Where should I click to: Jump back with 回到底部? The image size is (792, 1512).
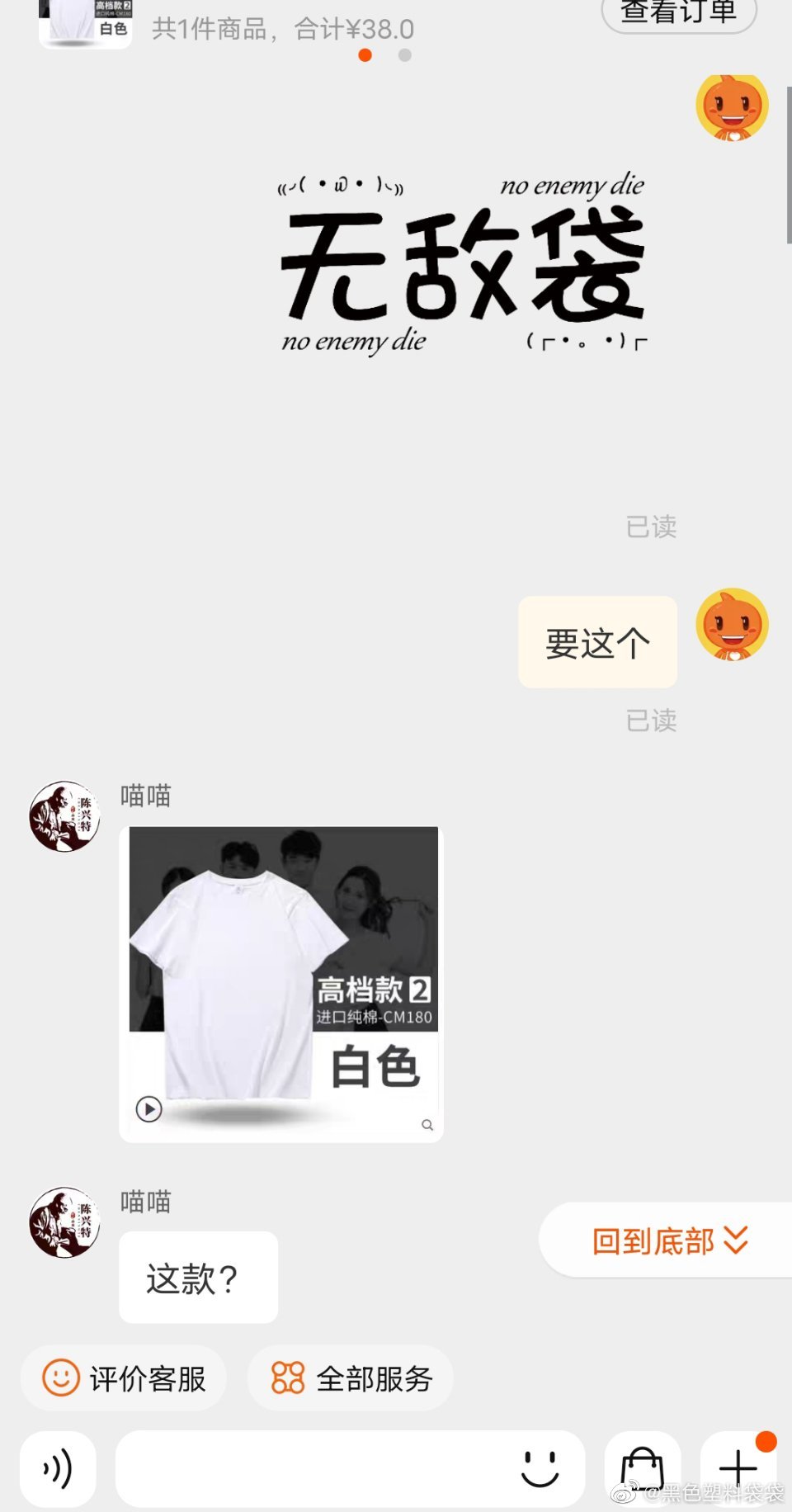668,1240
